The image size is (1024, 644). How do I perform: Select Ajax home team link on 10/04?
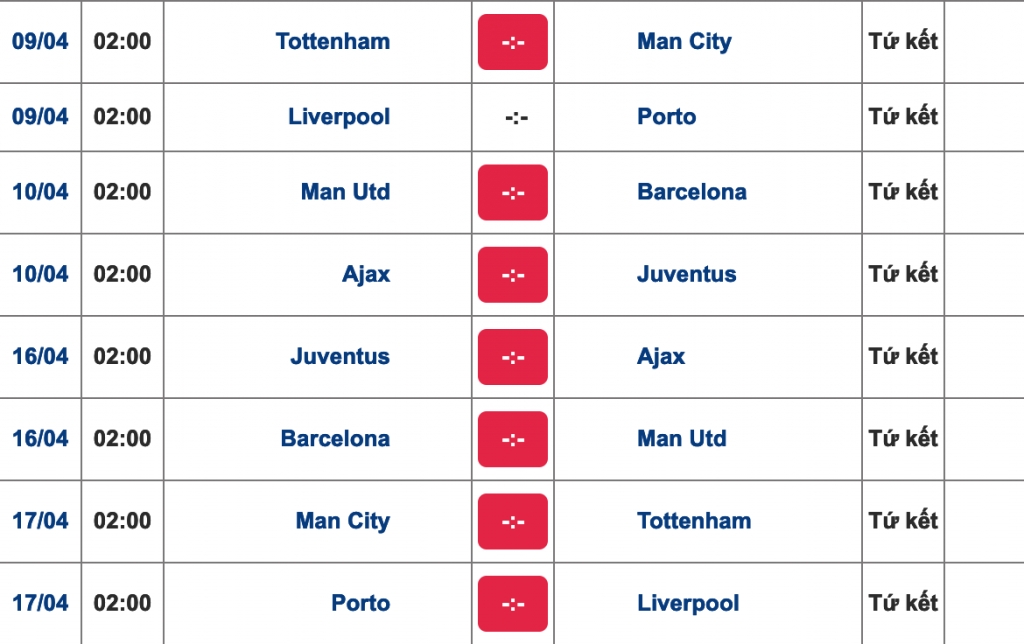tap(366, 274)
